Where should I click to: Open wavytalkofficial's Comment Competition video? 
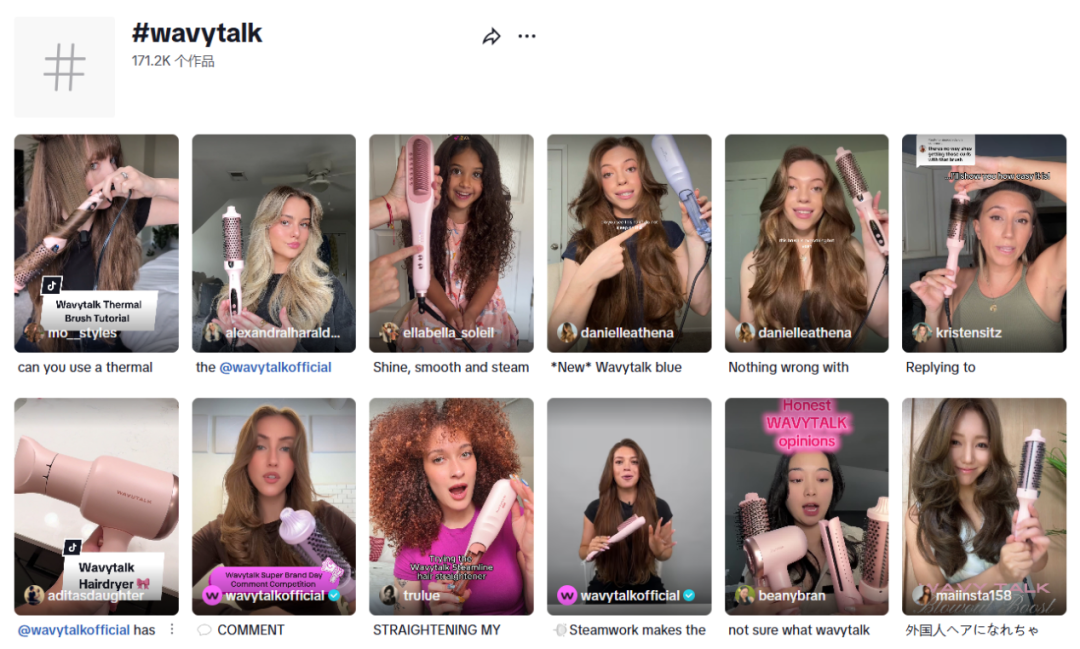point(274,506)
